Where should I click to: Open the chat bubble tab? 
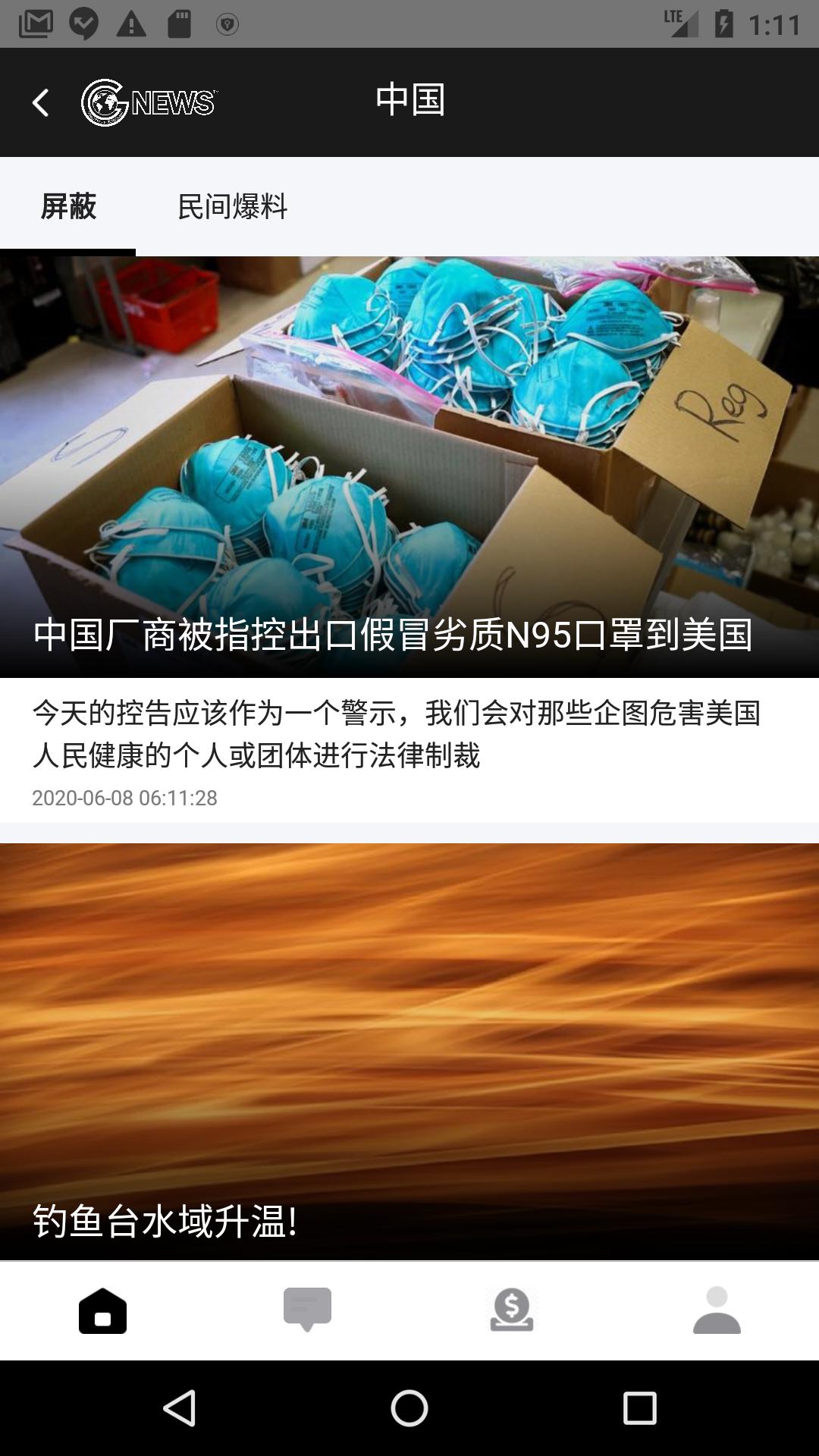(x=307, y=1310)
